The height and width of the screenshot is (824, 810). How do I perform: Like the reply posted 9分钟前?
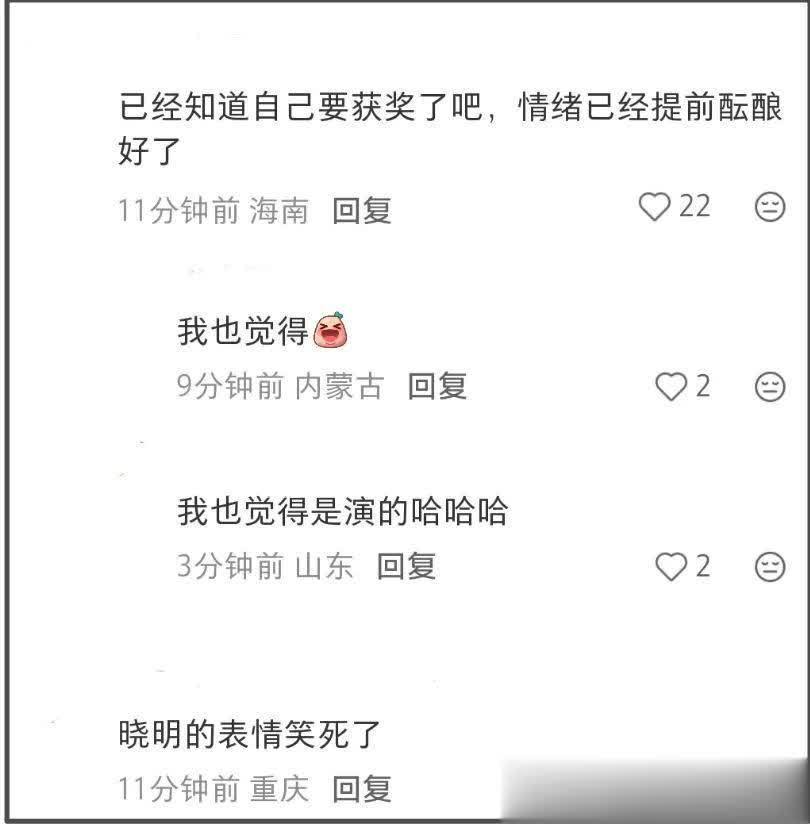pyautogui.click(x=669, y=387)
